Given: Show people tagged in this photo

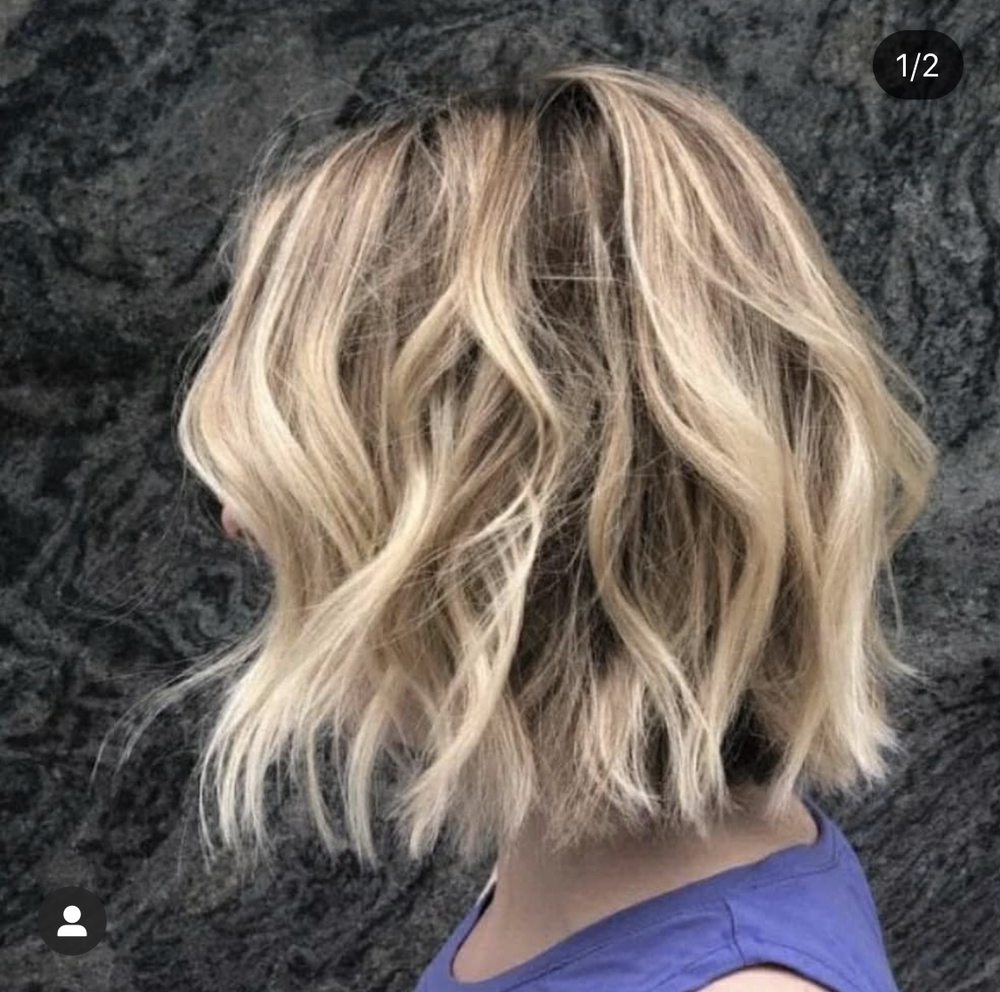Looking at the screenshot, I should tap(72, 921).
